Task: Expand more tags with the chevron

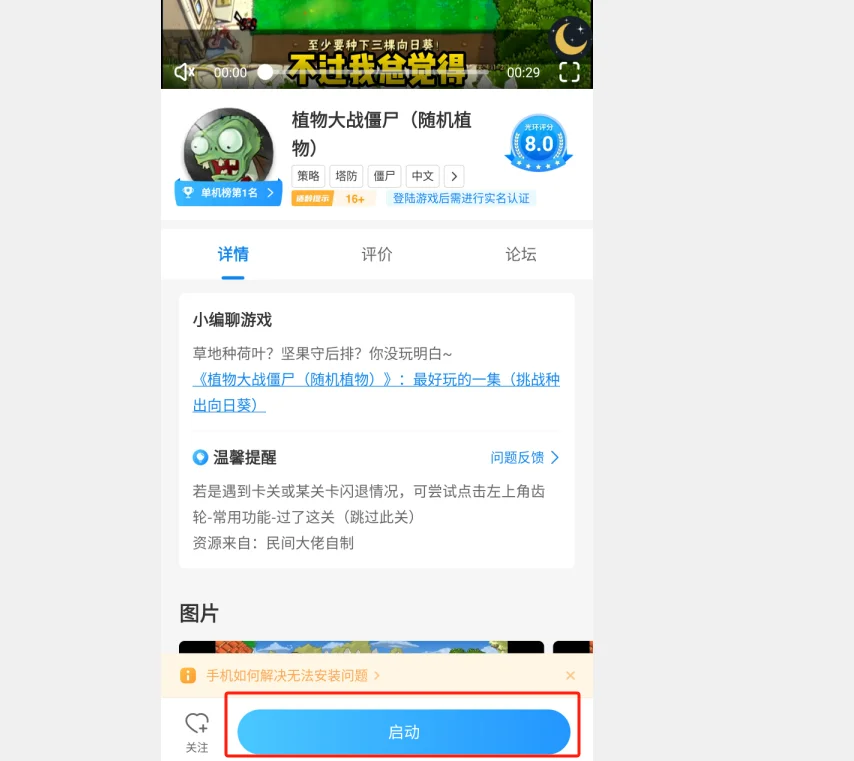Action: 454,176
